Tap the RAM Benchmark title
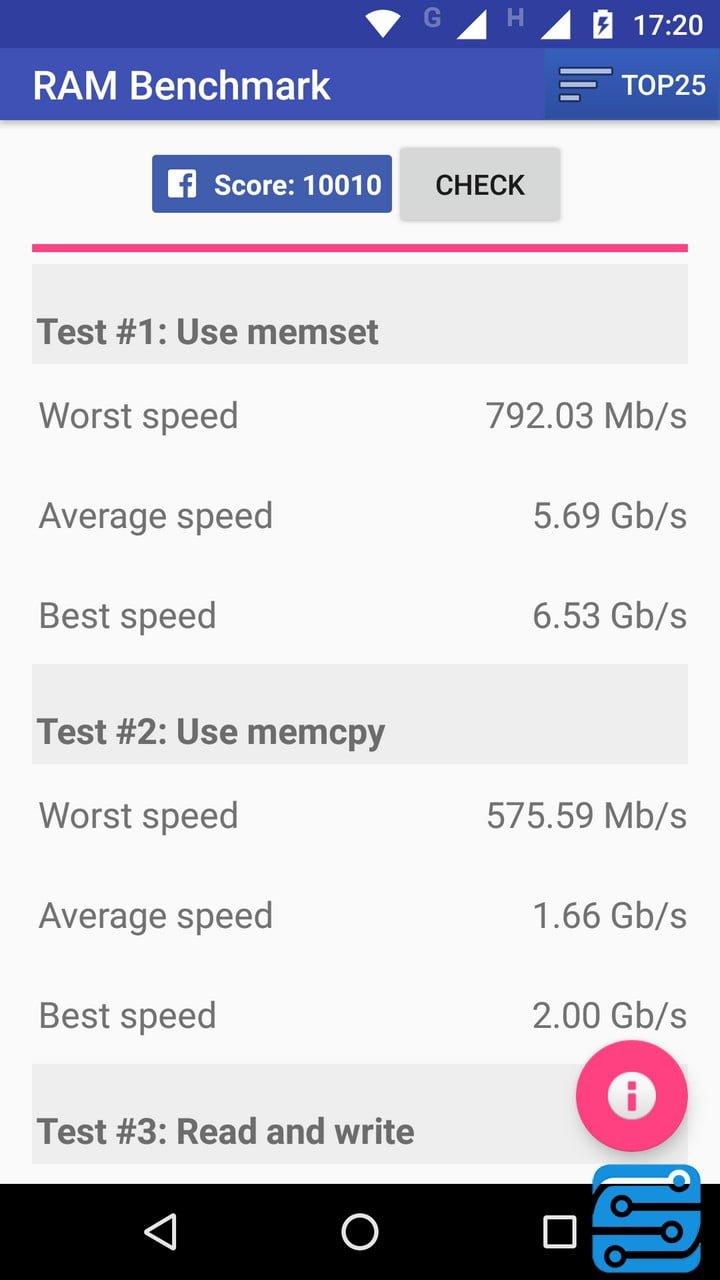The width and height of the screenshot is (720, 1280). 180,84
